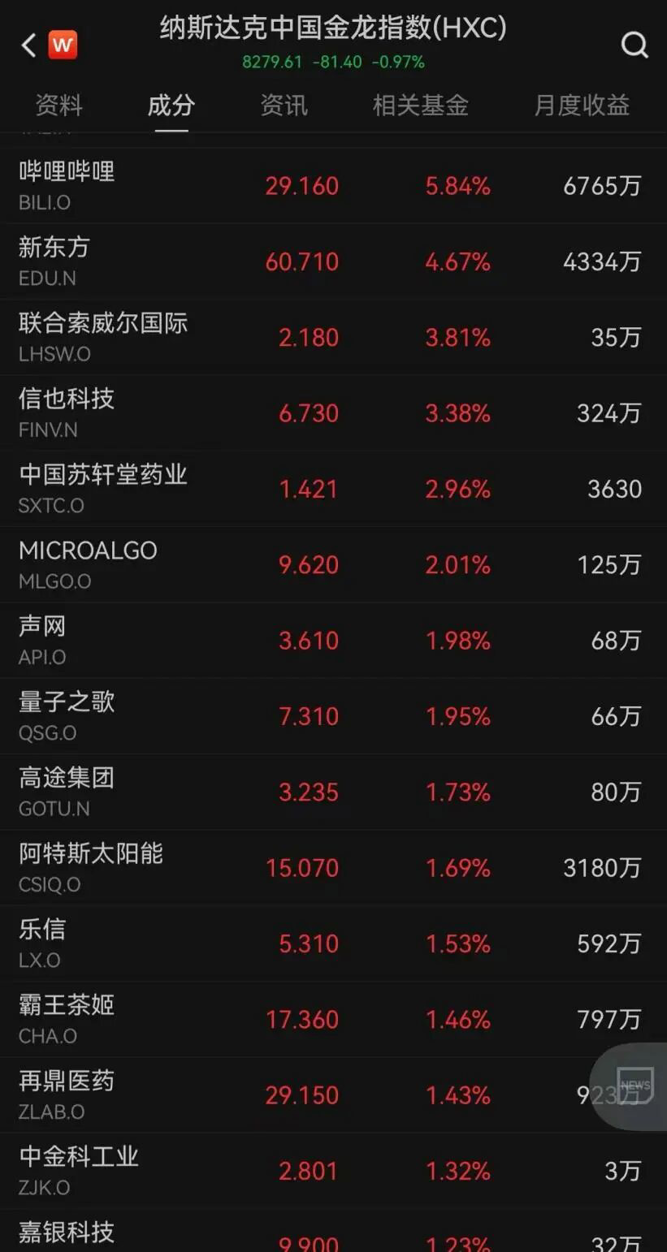
Task: Select the 月度收益 tab
Action: pos(581,105)
